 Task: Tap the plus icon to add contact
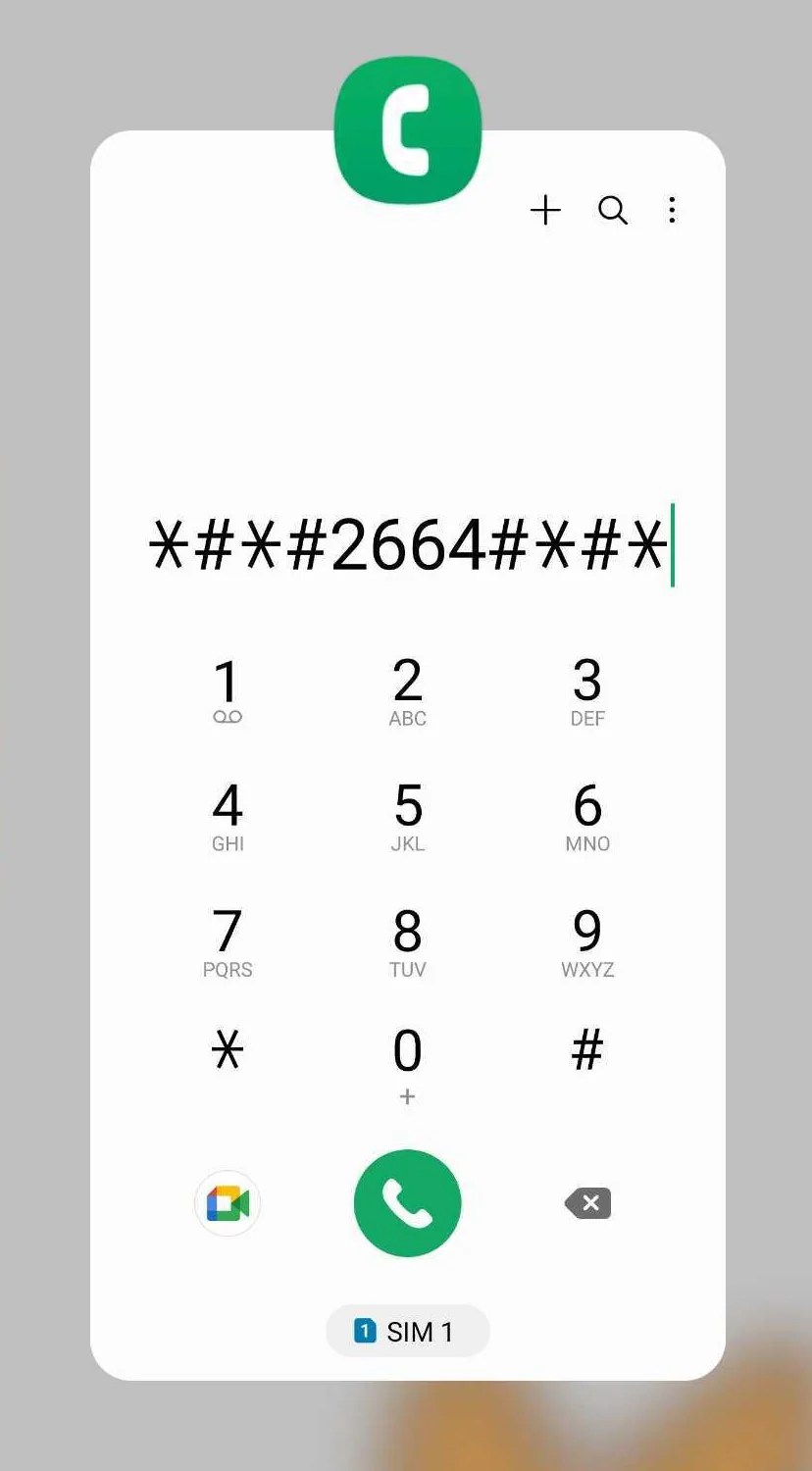click(x=545, y=210)
